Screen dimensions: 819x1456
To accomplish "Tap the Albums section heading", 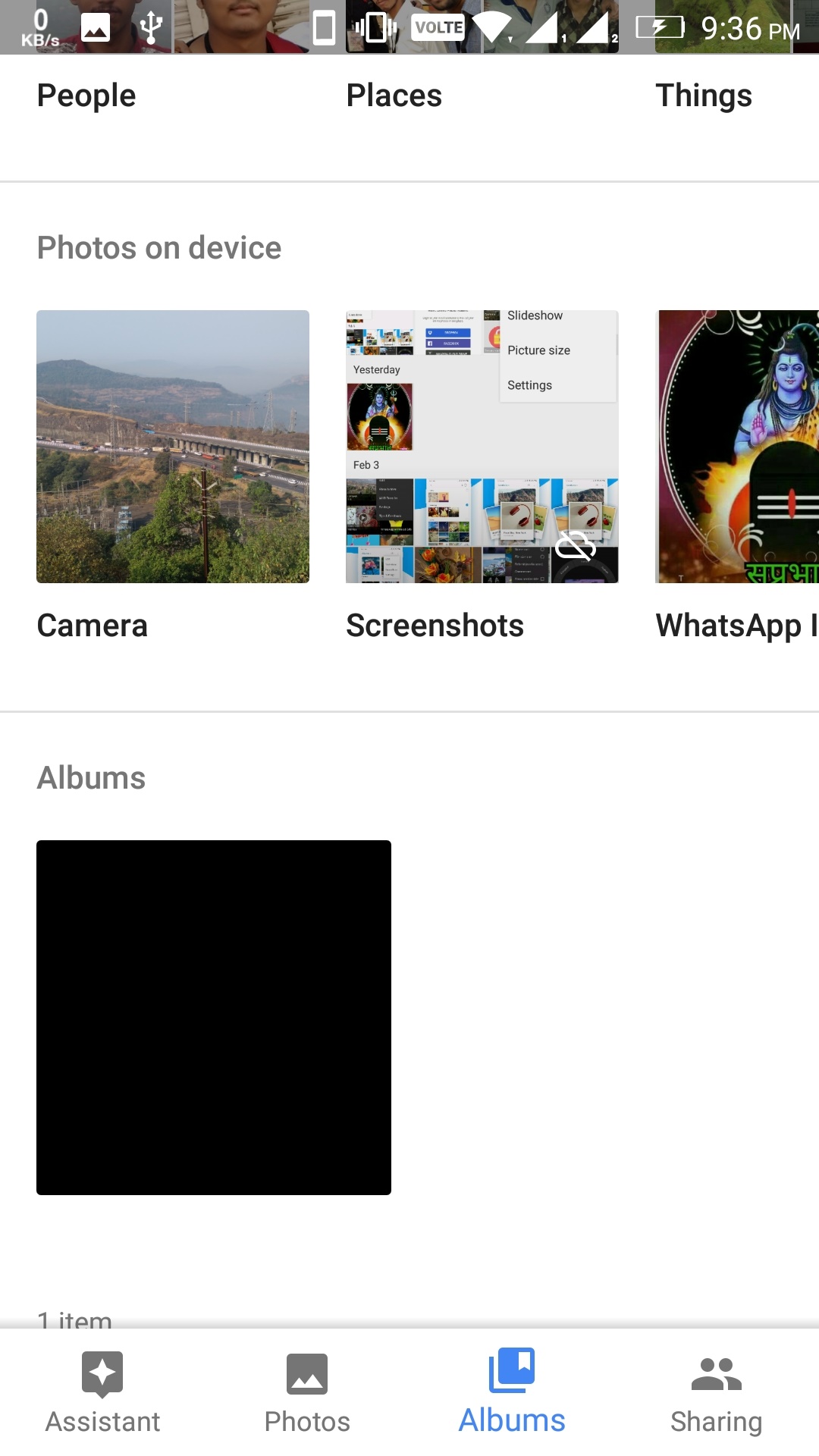I will click(91, 777).
